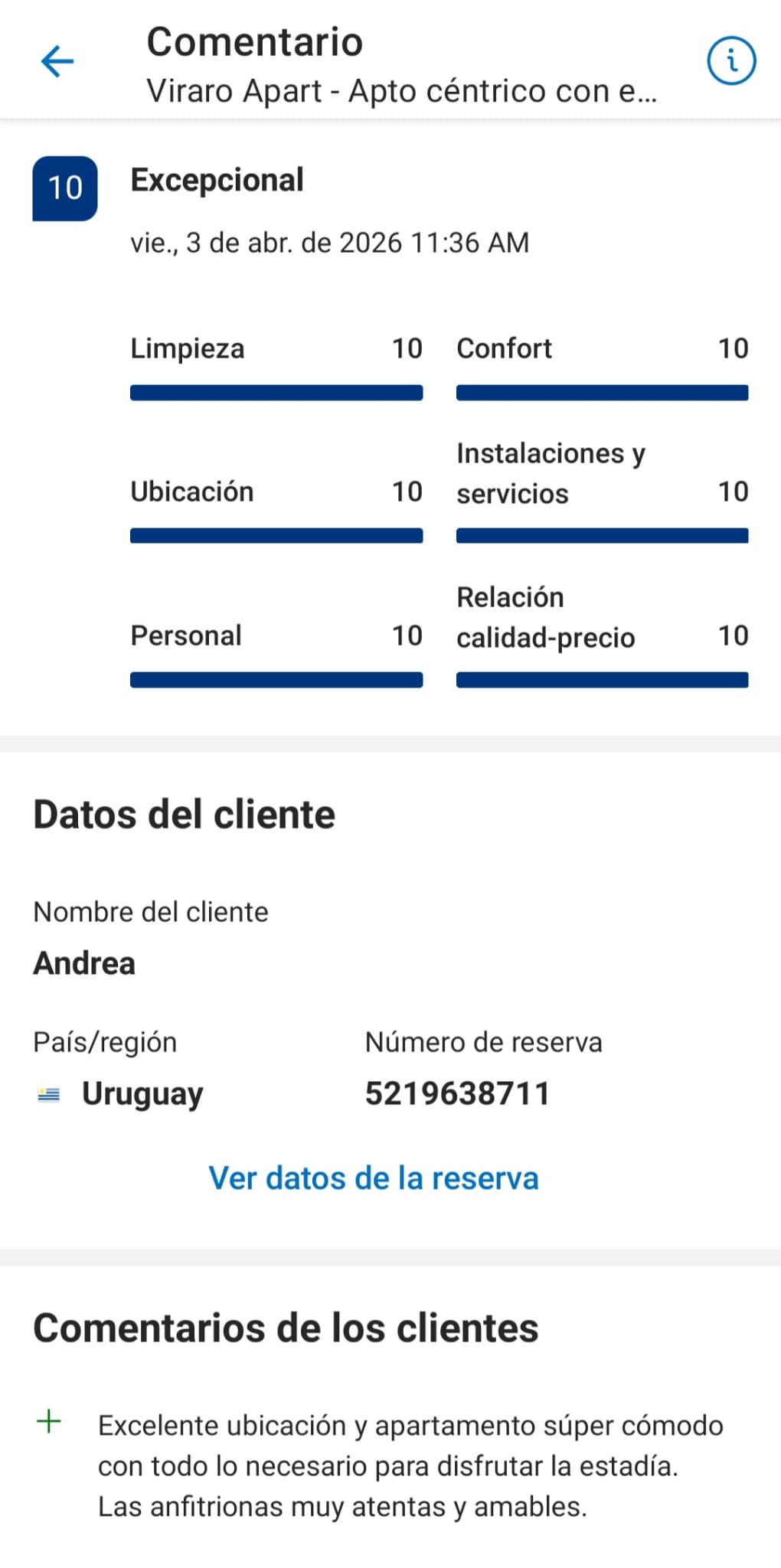The width and height of the screenshot is (781, 1568).
Task: Click the Uruguay flag icon
Action: point(48,1094)
